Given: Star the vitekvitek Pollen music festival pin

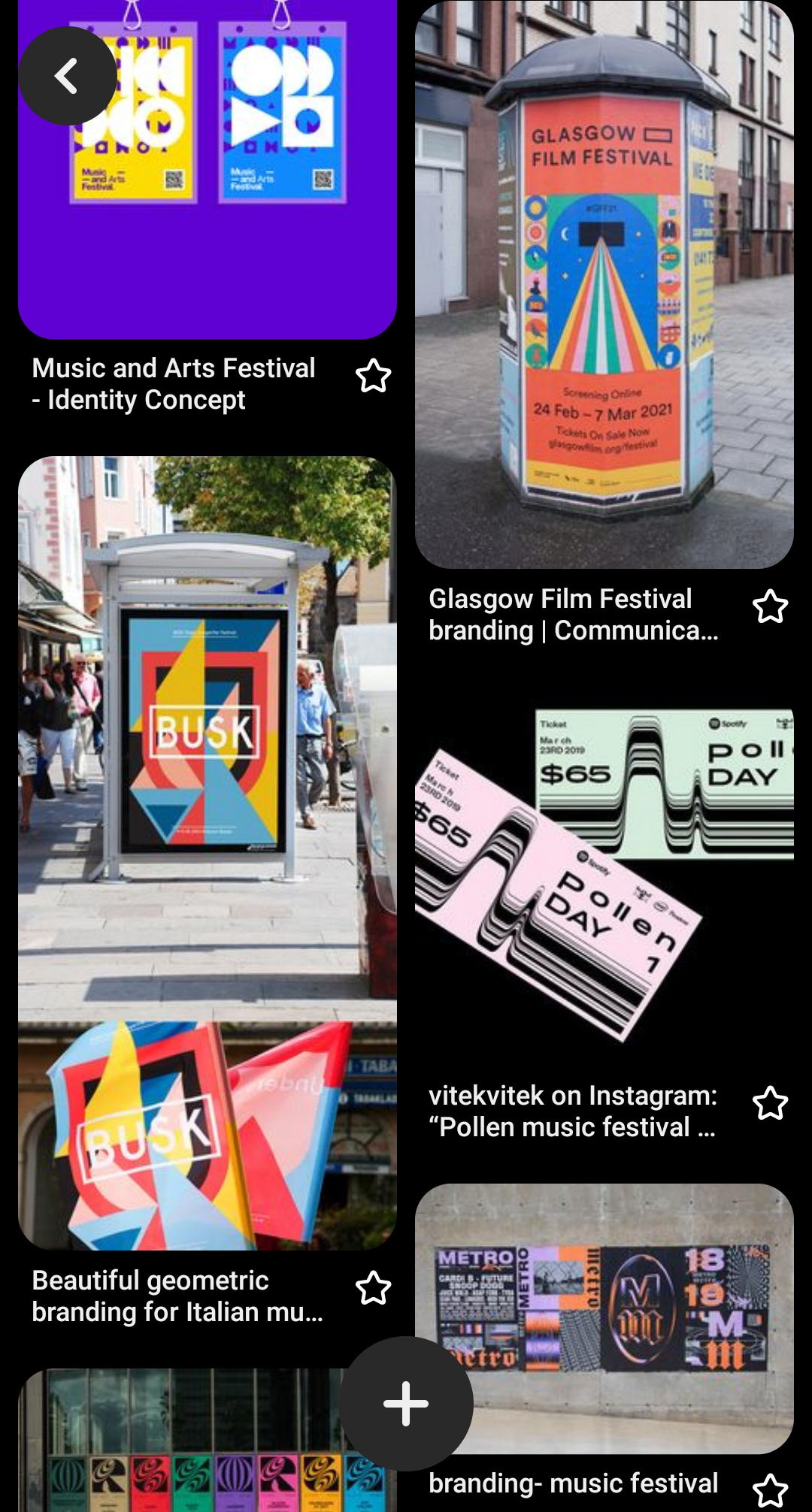Looking at the screenshot, I should coord(770,1103).
